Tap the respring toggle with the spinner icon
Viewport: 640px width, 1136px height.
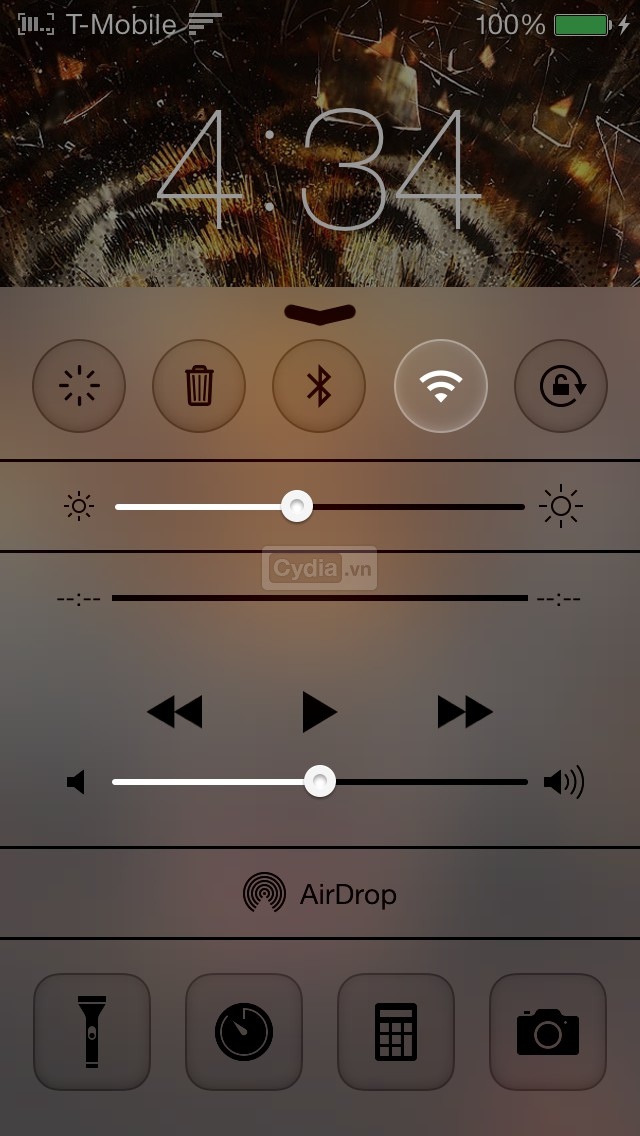(x=79, y=386)
